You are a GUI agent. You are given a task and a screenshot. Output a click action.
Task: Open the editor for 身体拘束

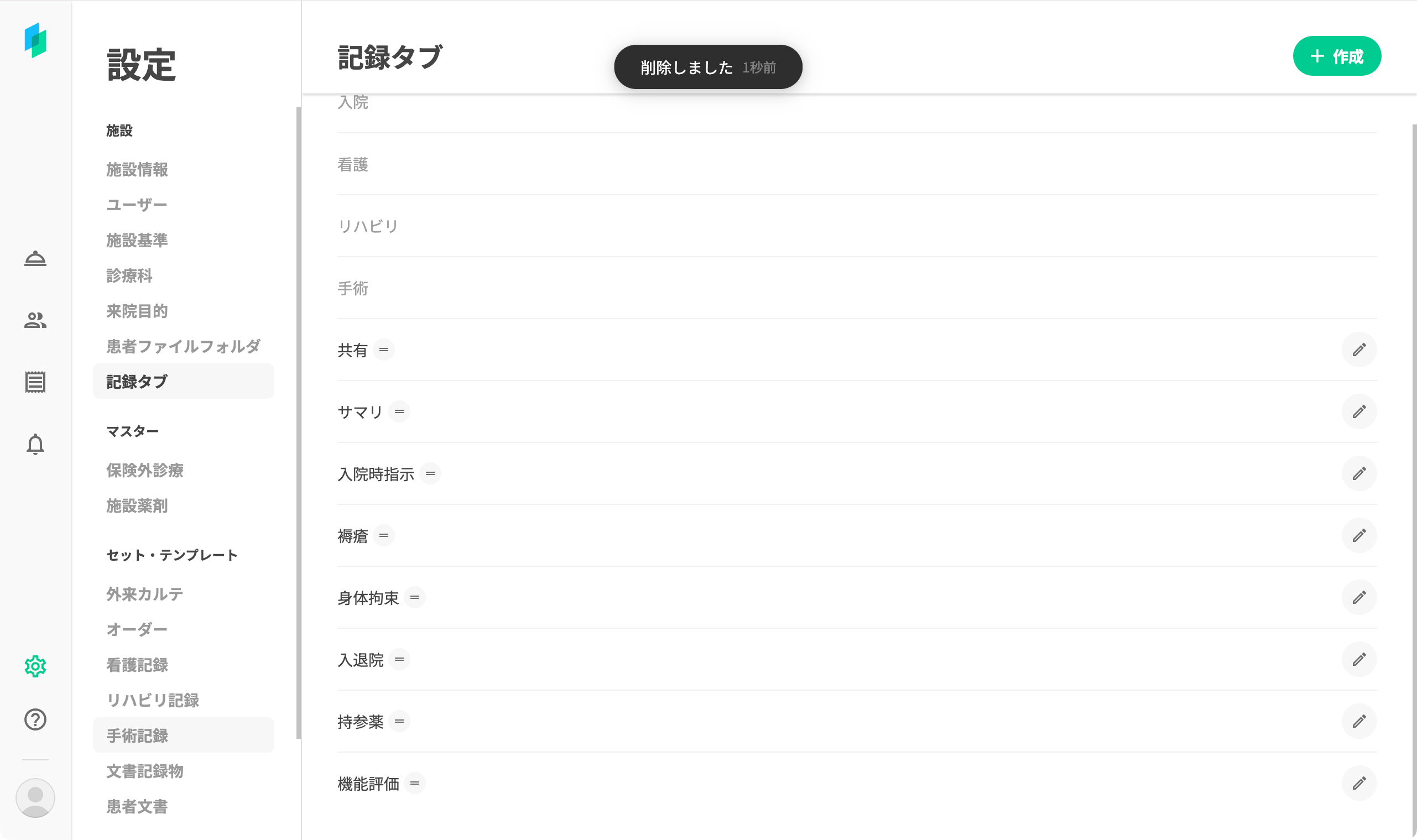(1358, 597)
